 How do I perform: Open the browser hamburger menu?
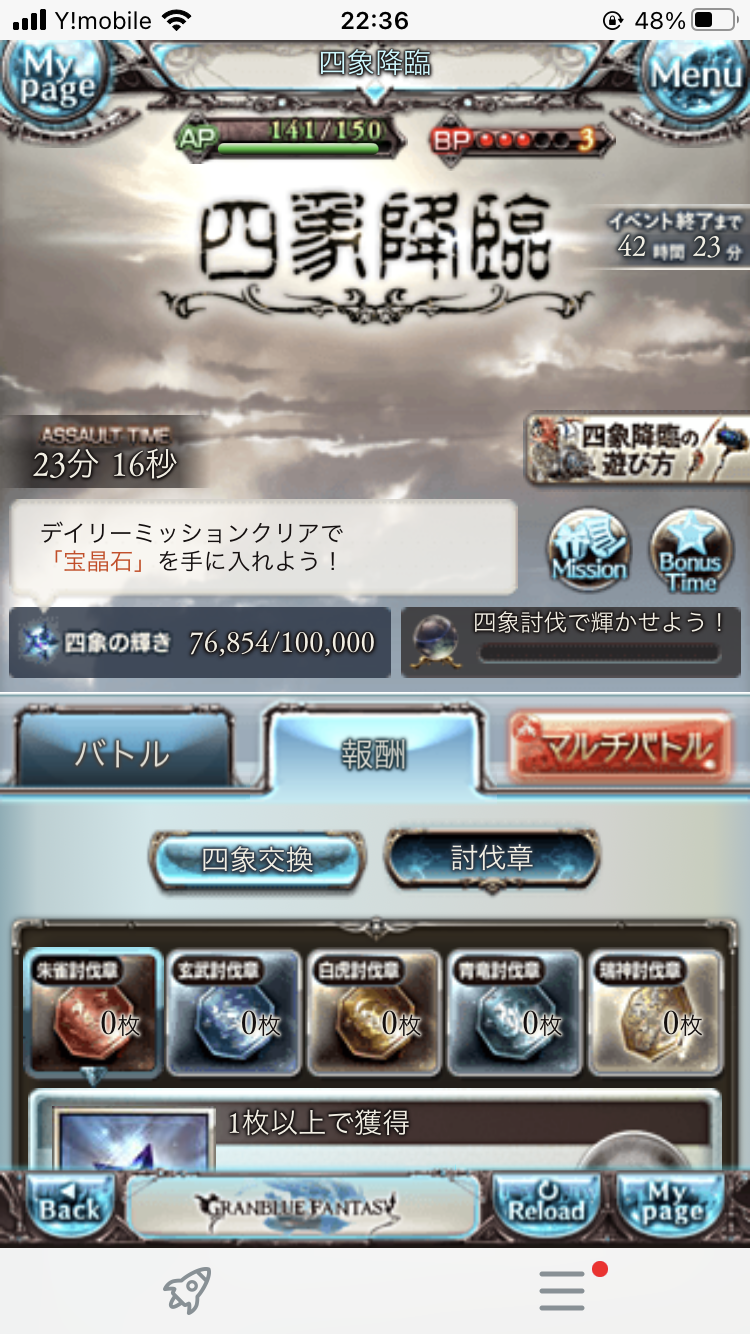562,1290
